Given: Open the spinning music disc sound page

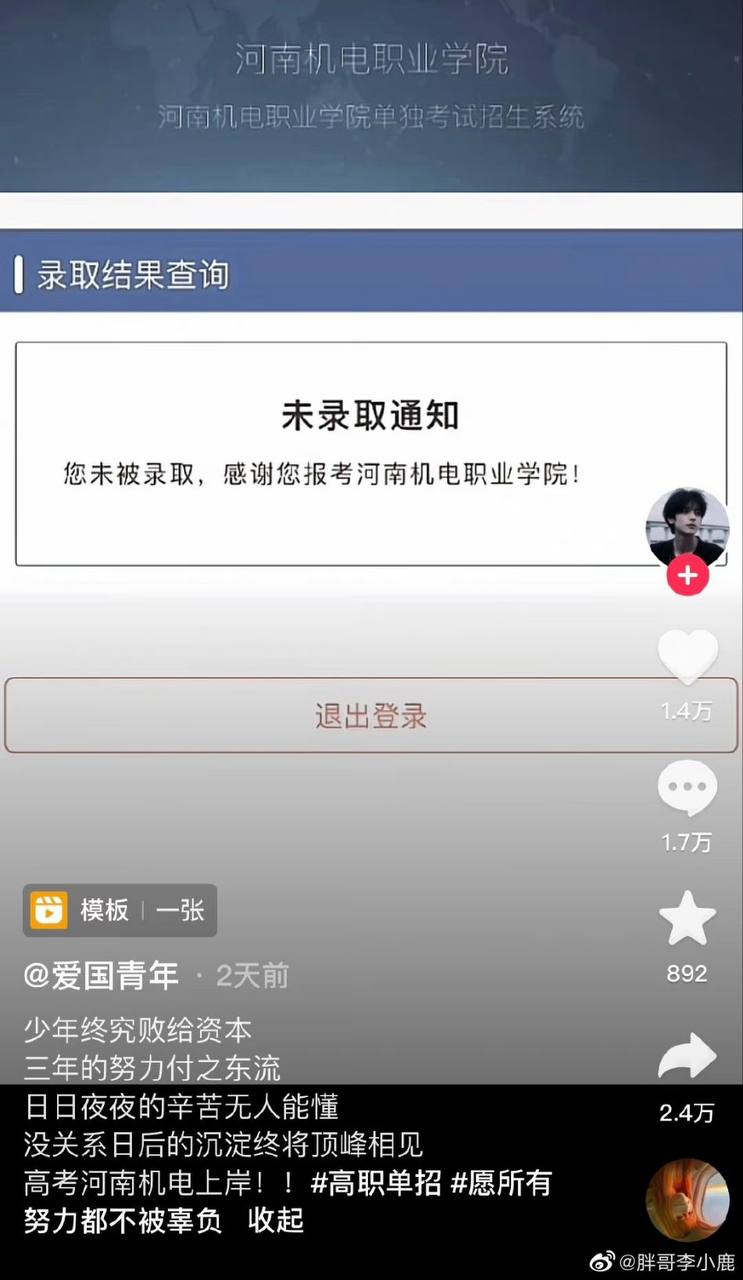Looking at the screenshot, I should [687, 1200].
